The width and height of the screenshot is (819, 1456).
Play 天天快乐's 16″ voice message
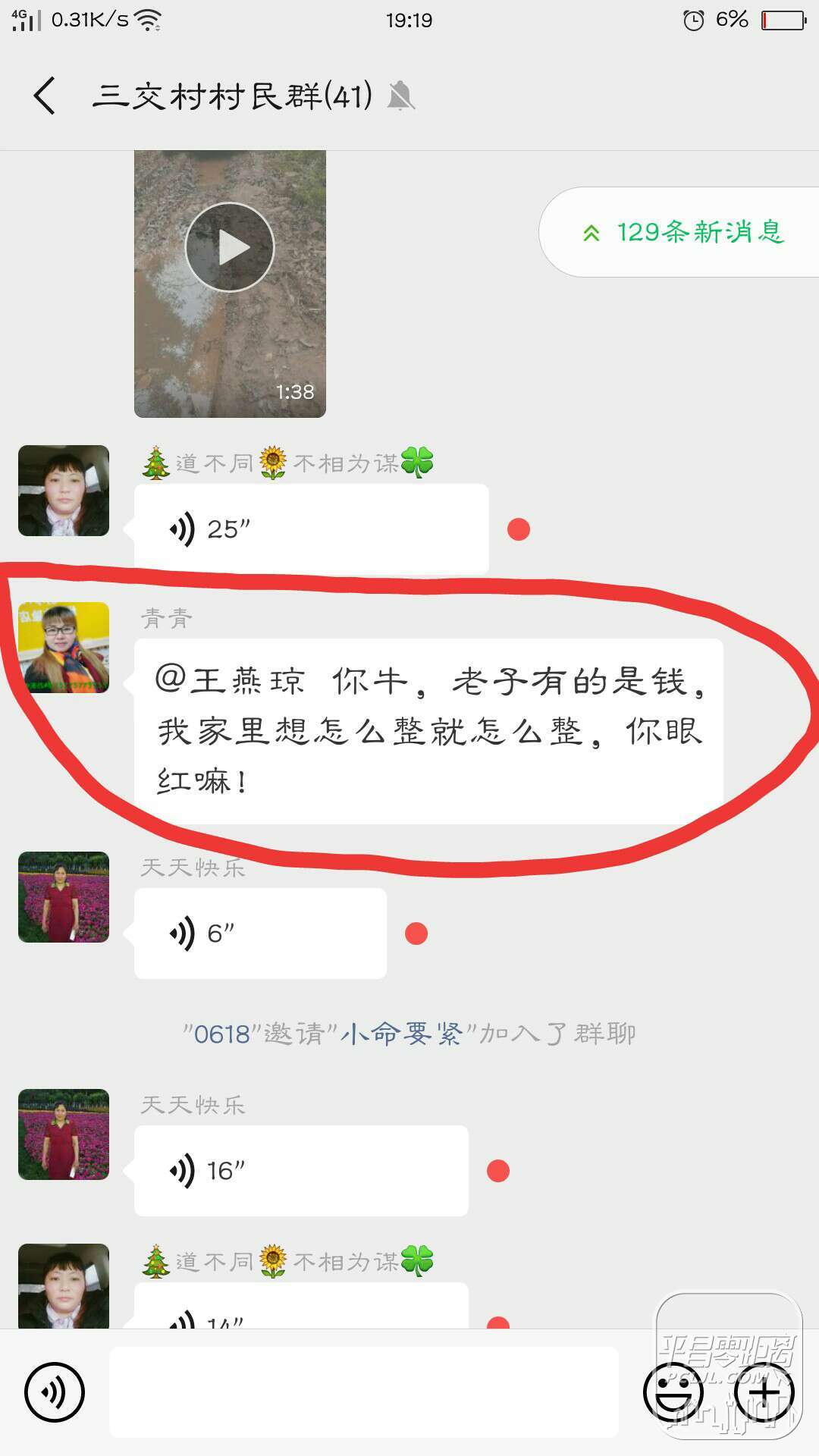click(x=300, y=1170)
